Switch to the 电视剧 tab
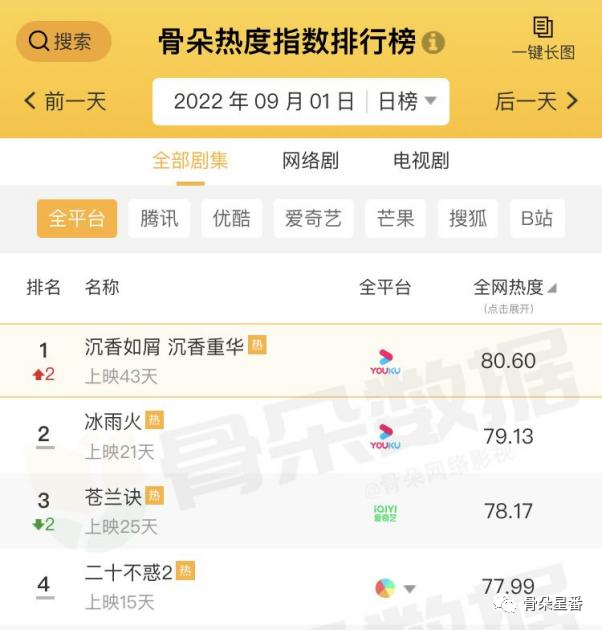The image size is (602, 630). pyautogui.click(x=421, y=160)
